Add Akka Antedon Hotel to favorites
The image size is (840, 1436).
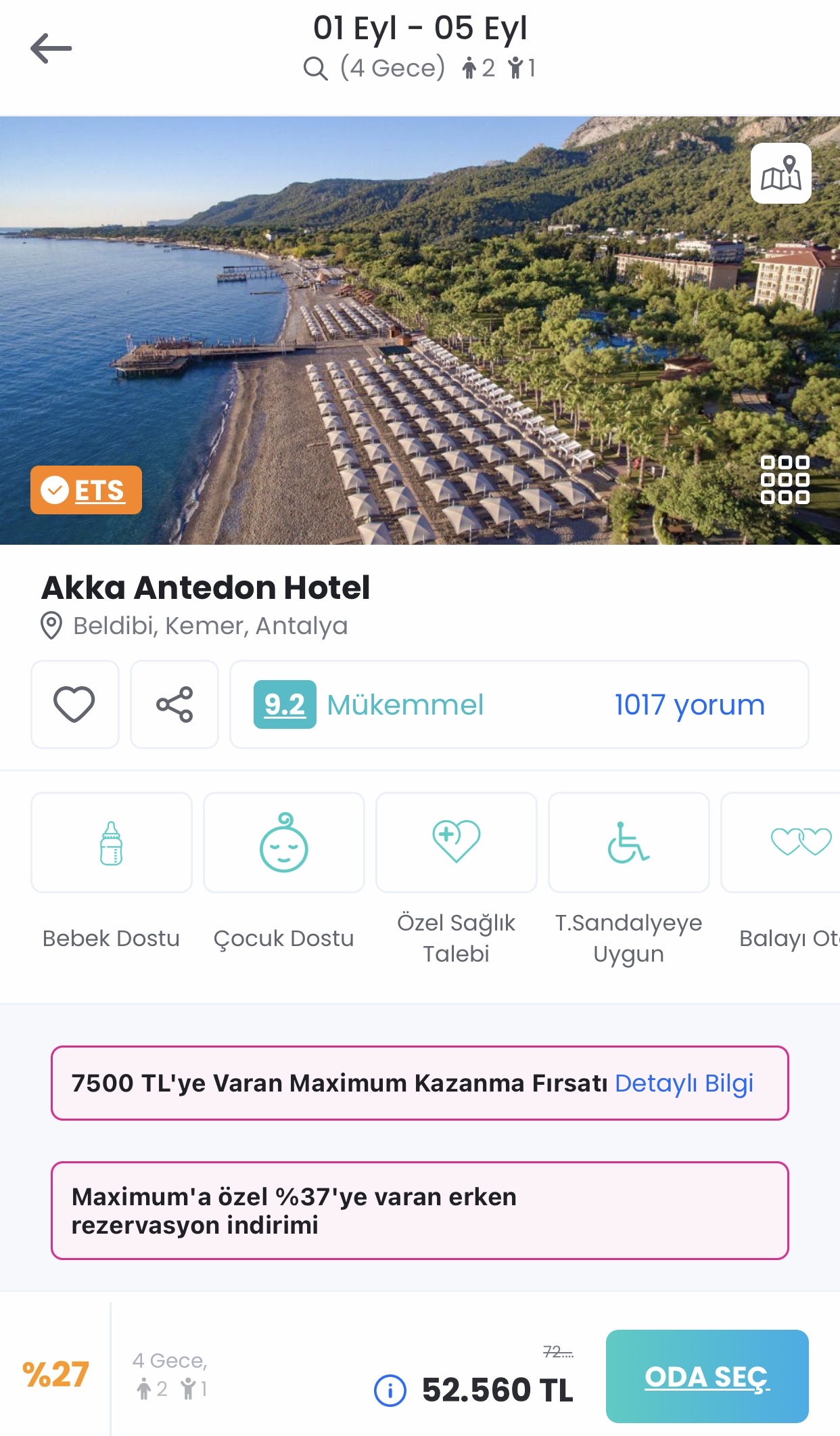coord(75,704)
